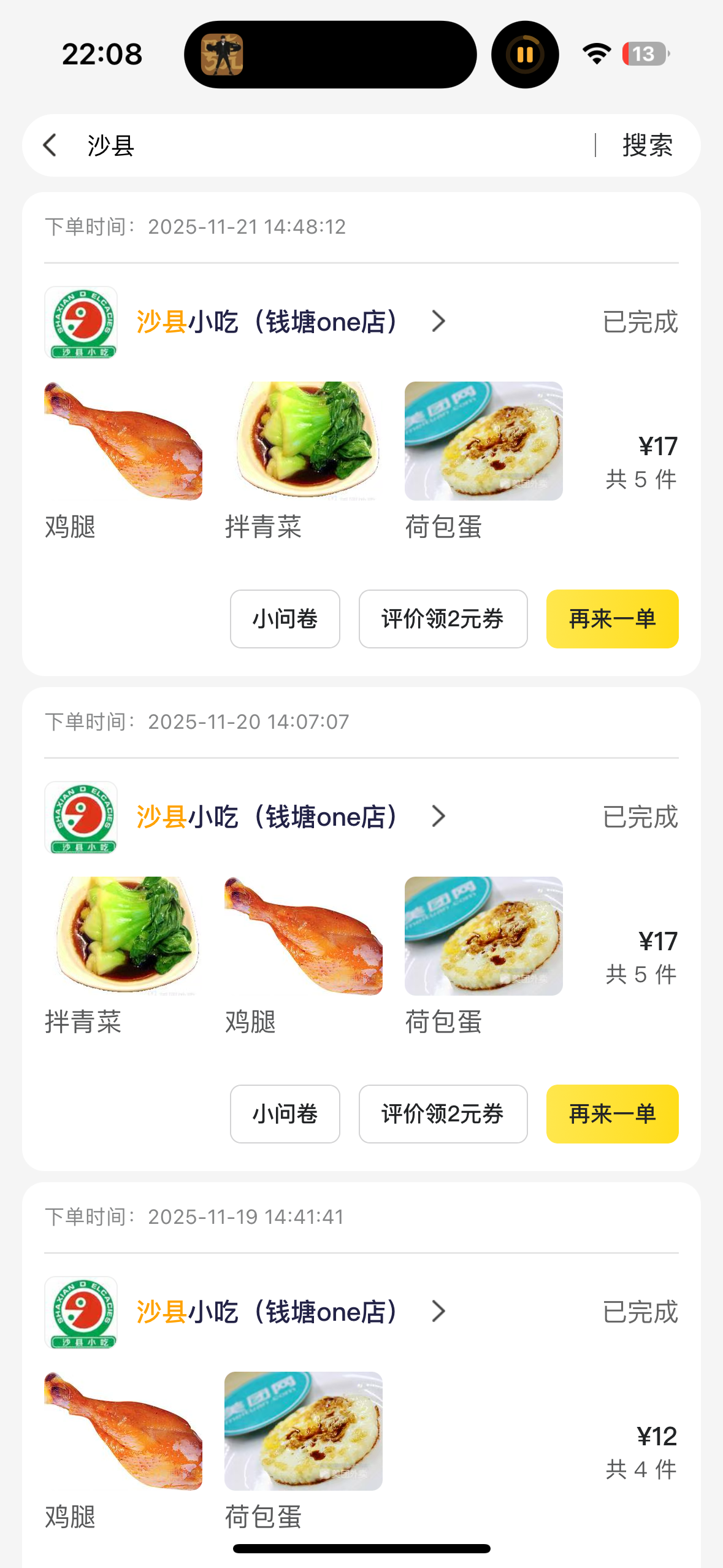Reorder the 11-20 order with 再来一单
The width and height of the screenshot is (723, 1568).
612,1114
